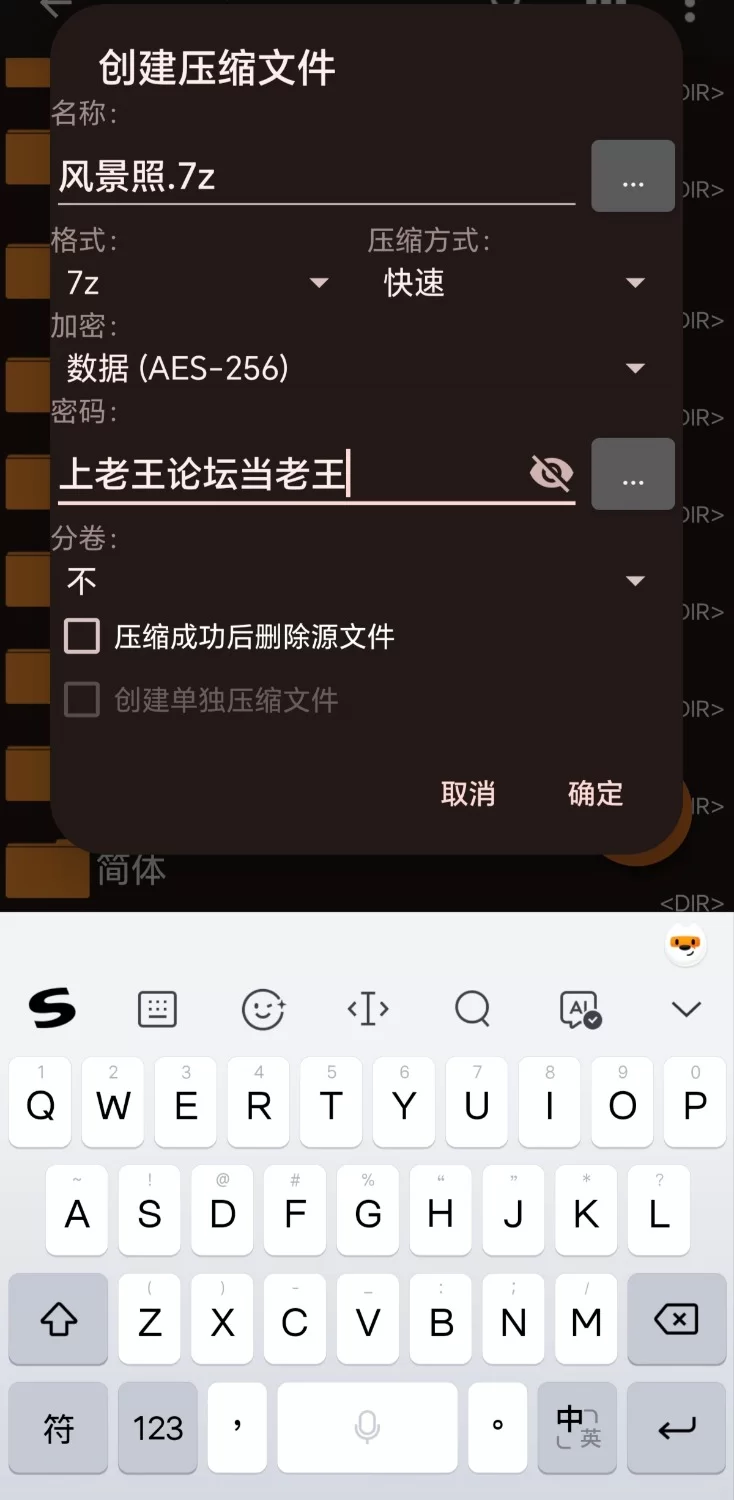
Task: Cancel with the 取消 button
Action: click(x=468, y=793)
